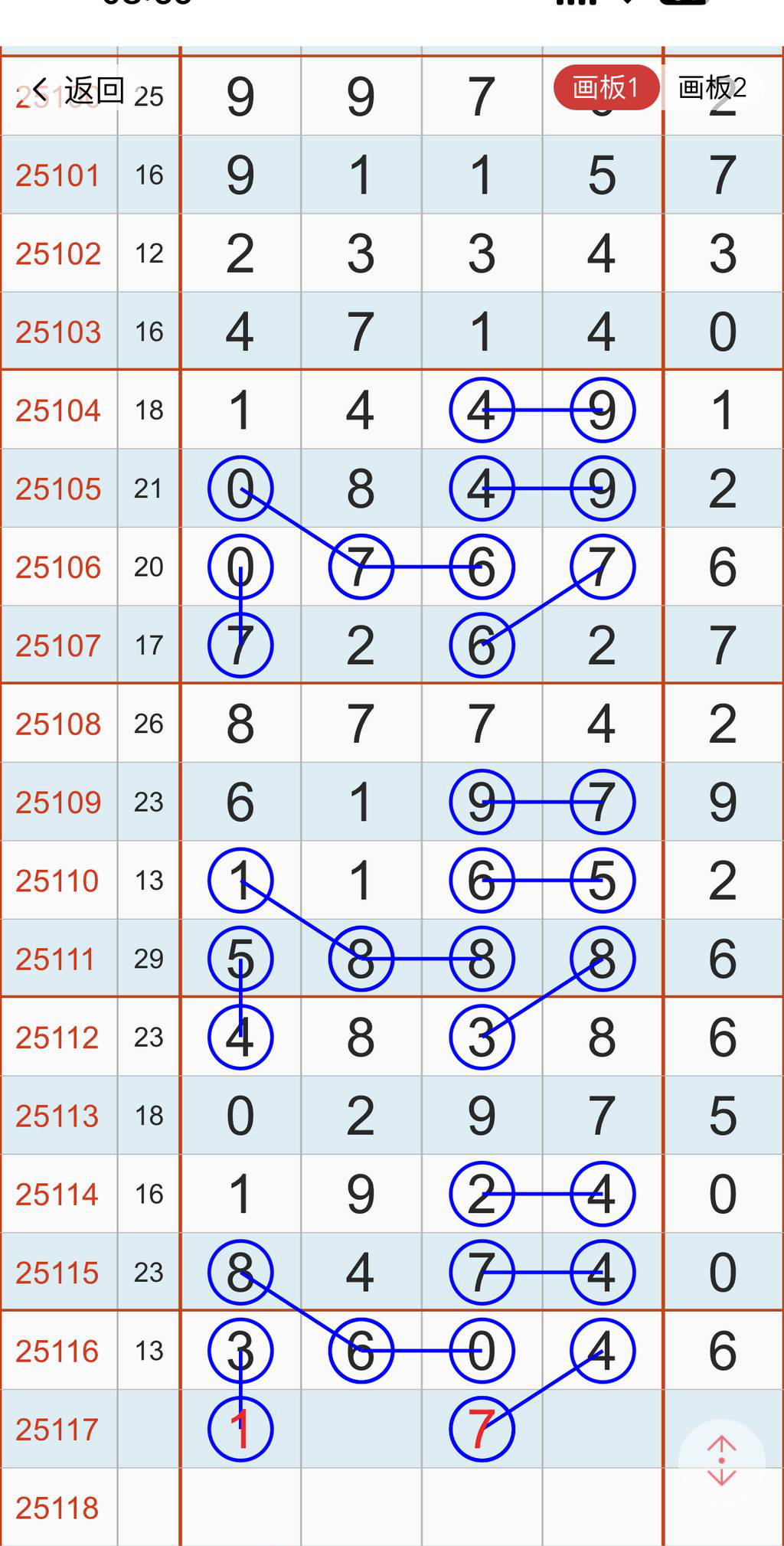
Task: Tap the sum value 29 beside row 25111
Action: click(x=149, y=959)
